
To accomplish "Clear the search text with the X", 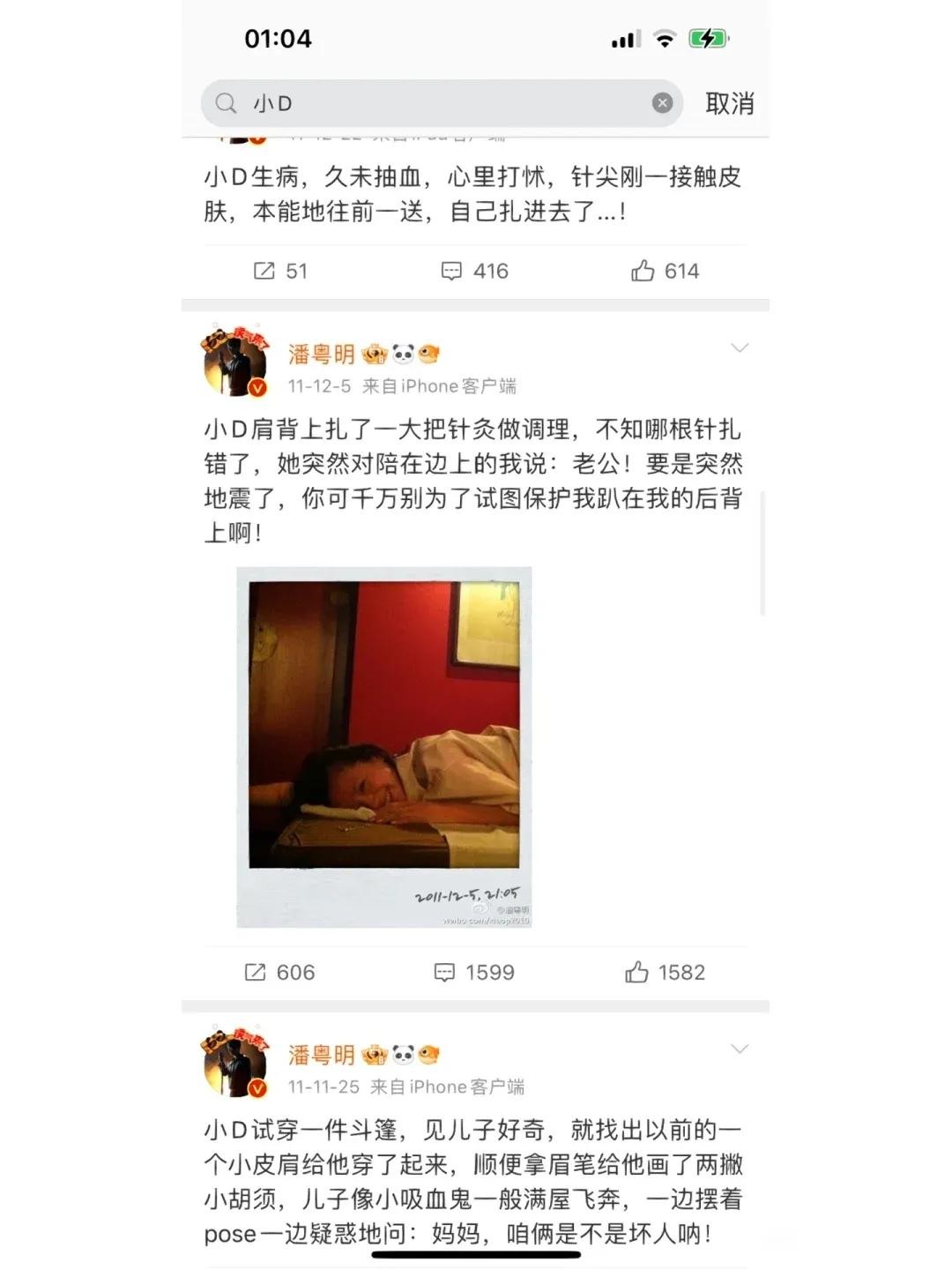I will tap(662, 103).
